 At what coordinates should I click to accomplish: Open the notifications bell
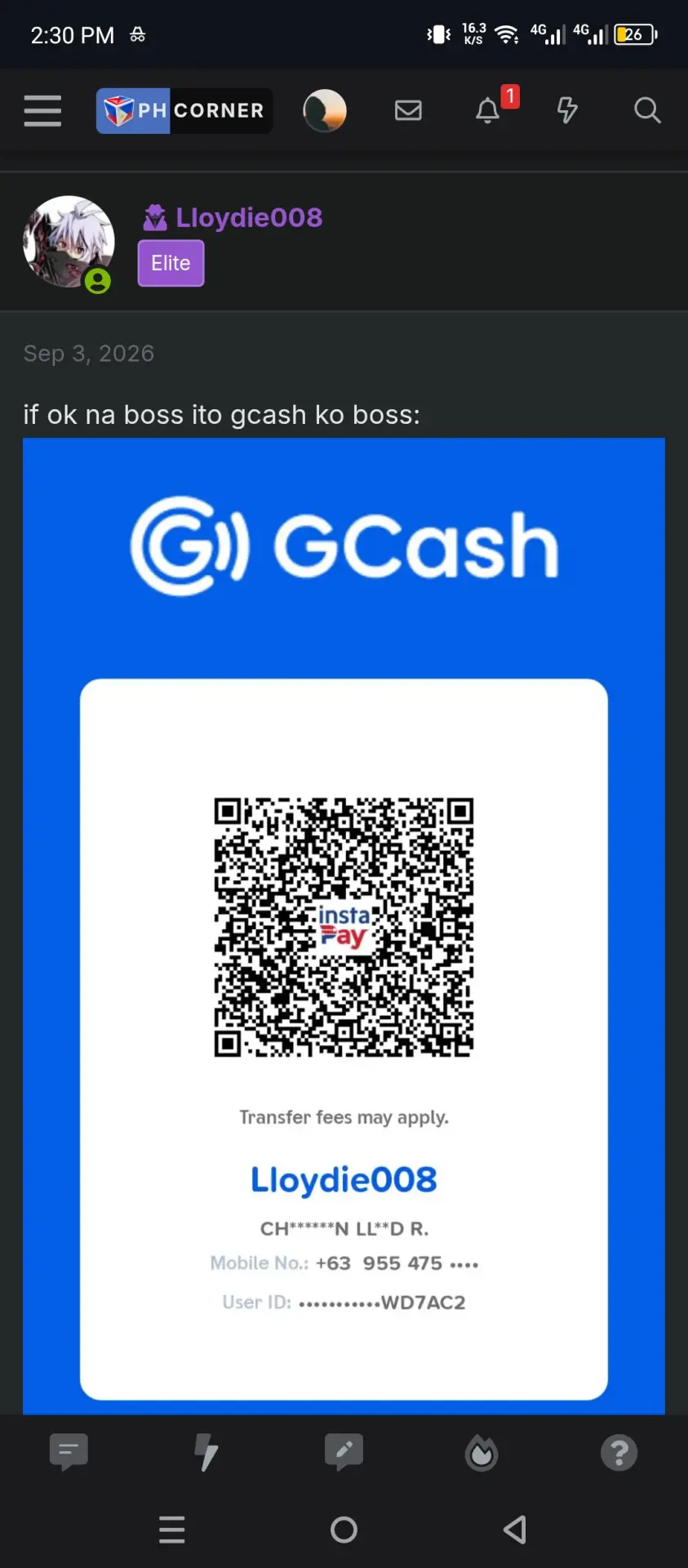tap(488, 110)
